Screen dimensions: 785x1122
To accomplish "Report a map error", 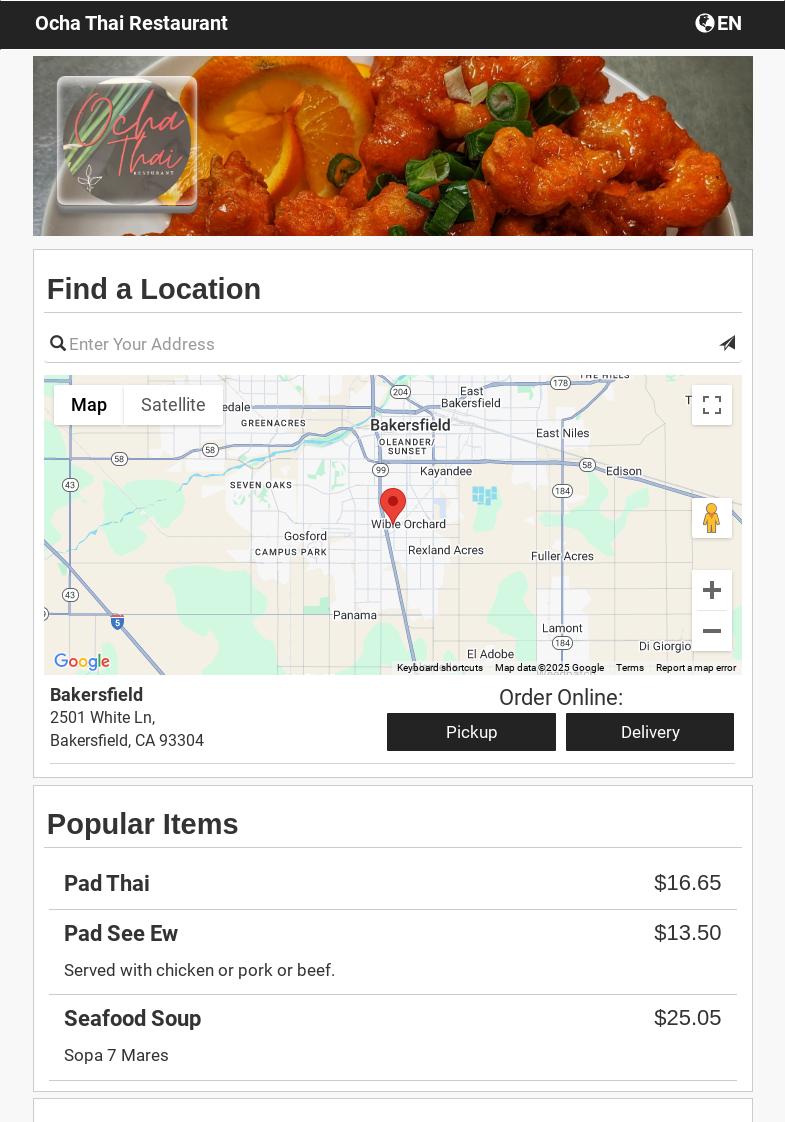I will pyautogui.click(x=696, y=668).
